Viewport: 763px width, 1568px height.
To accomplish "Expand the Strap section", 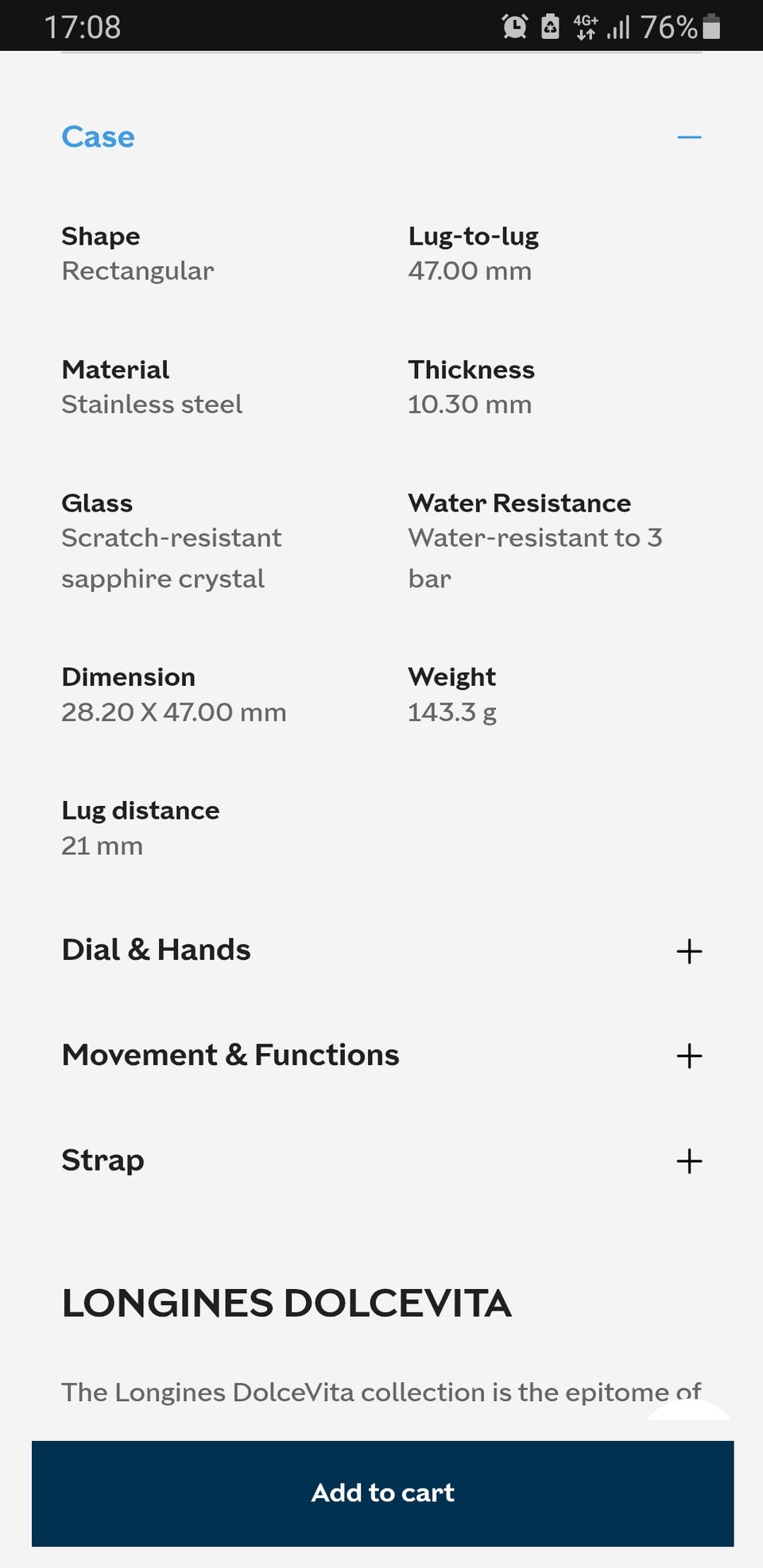I will [x=688, y=1160].
